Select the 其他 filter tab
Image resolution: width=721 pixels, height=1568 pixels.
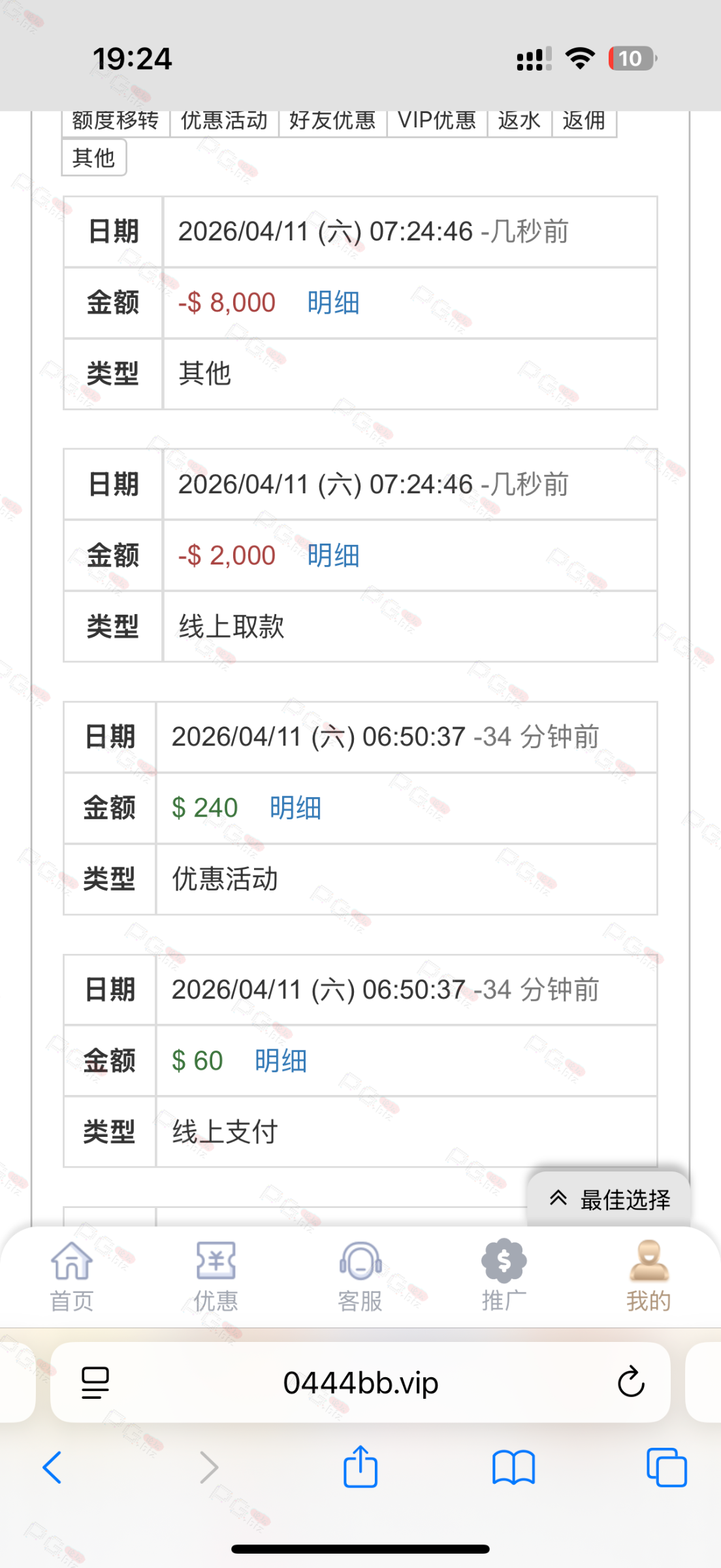click(94, 158)
